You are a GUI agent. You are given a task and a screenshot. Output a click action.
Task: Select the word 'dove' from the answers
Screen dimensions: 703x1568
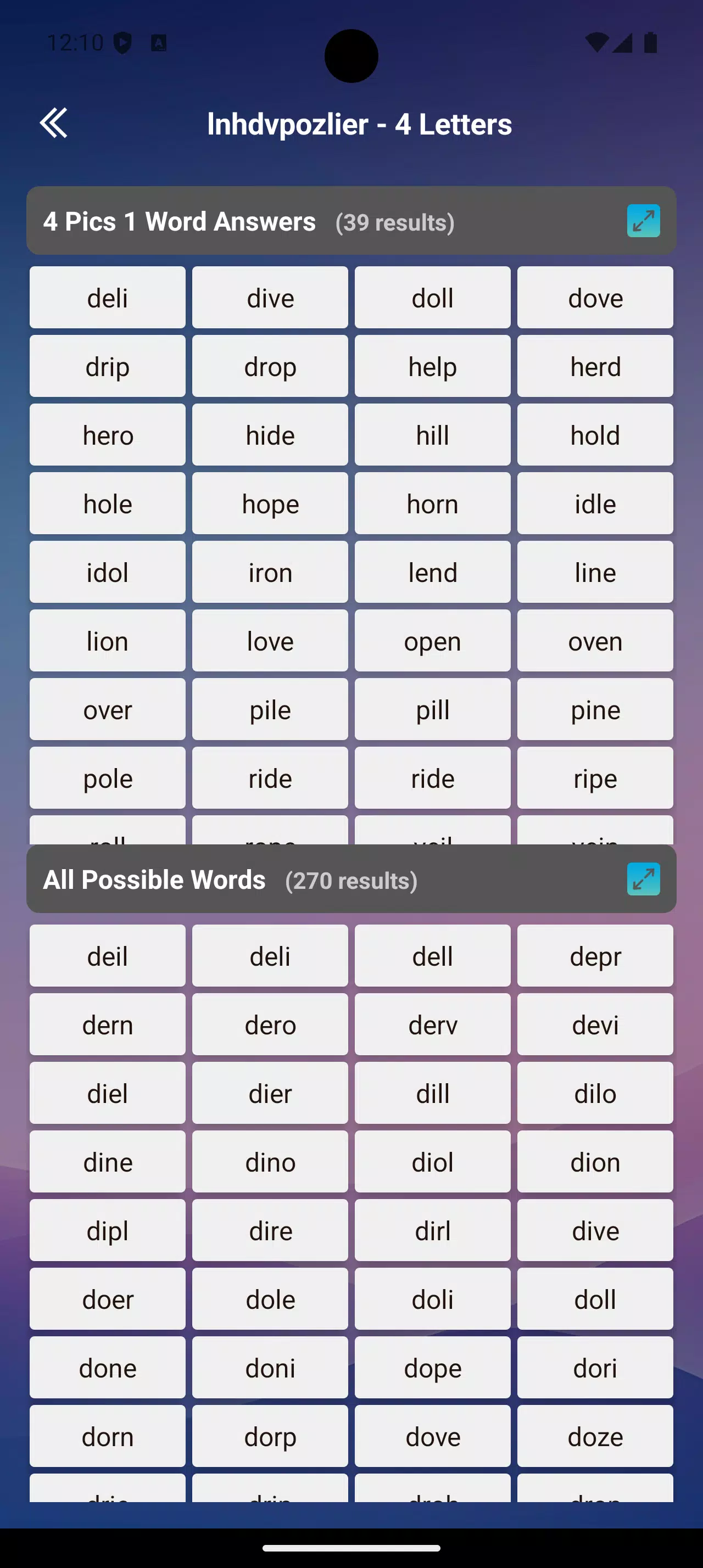pyautogui.click(x=595, y=298)
